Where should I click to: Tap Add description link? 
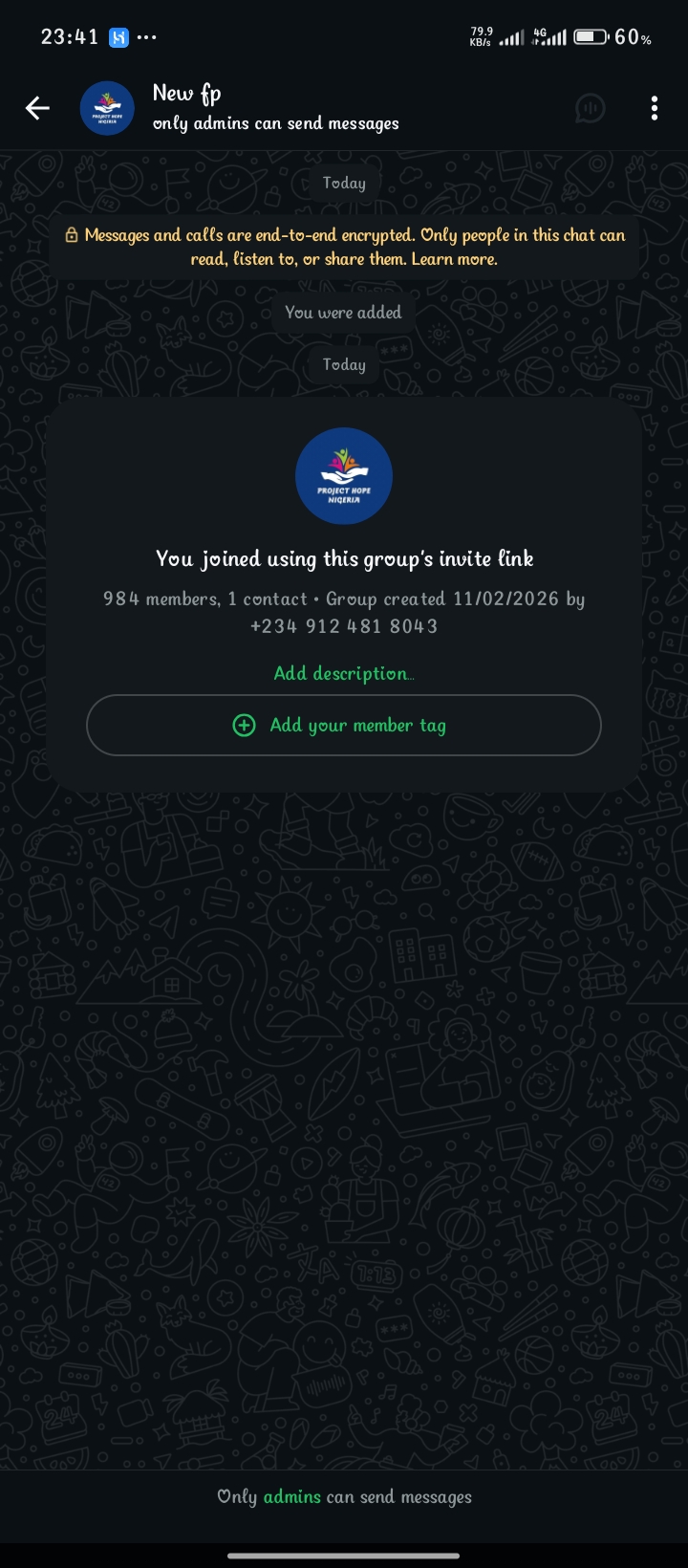click(344, 673)
